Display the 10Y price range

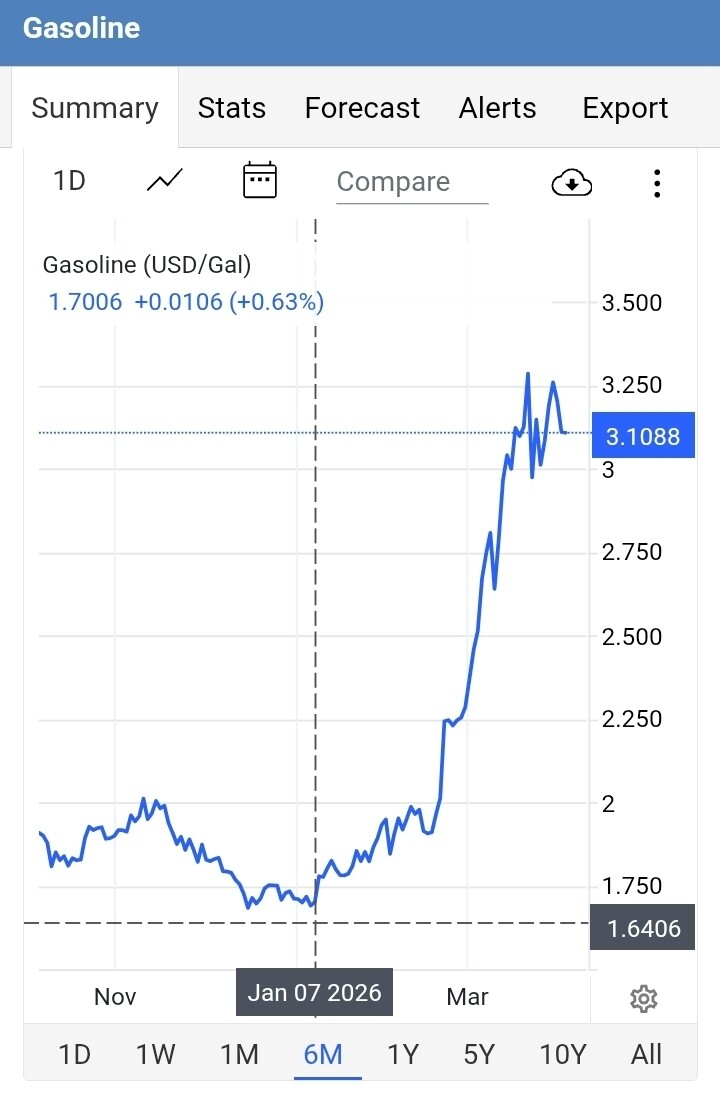562,1054
